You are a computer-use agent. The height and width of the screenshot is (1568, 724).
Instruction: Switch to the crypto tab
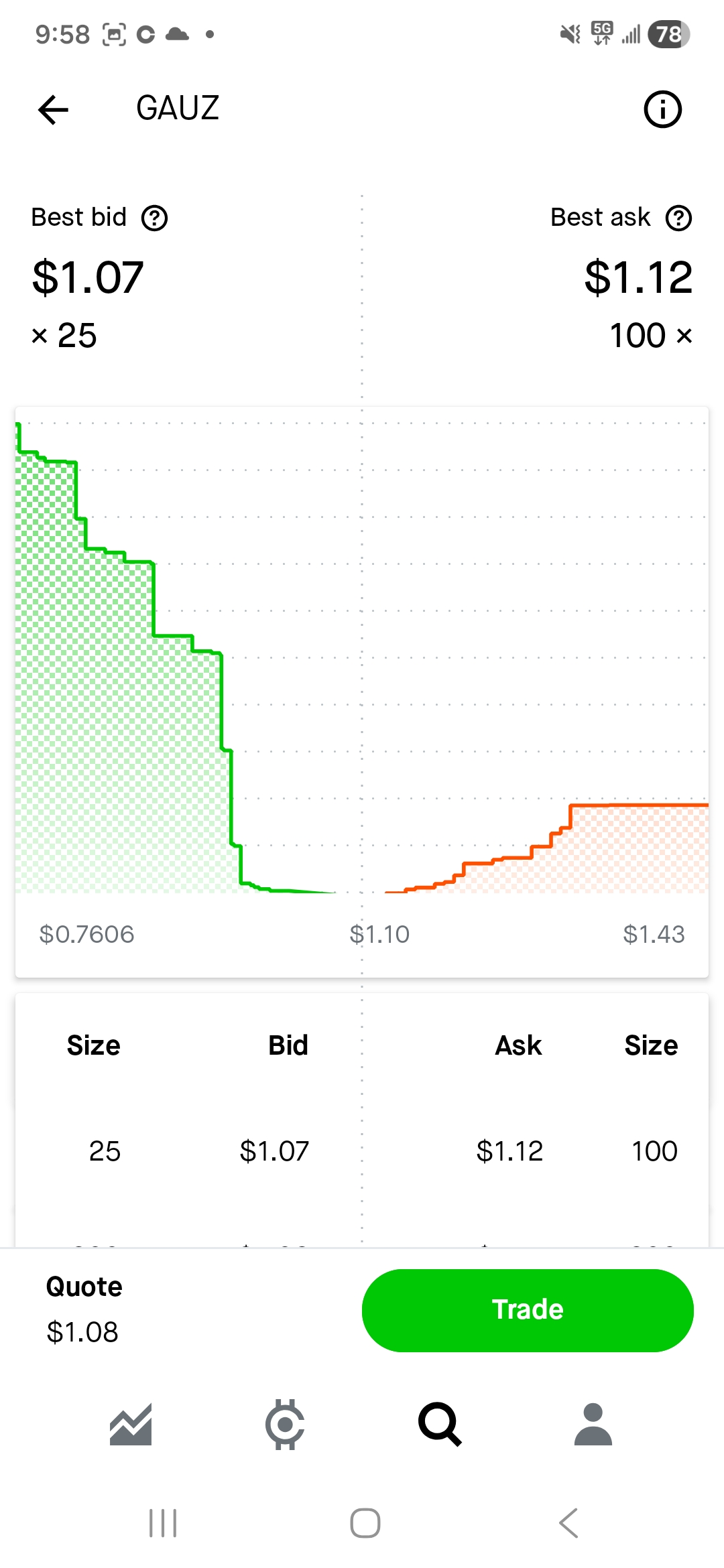pos(285,1424)
